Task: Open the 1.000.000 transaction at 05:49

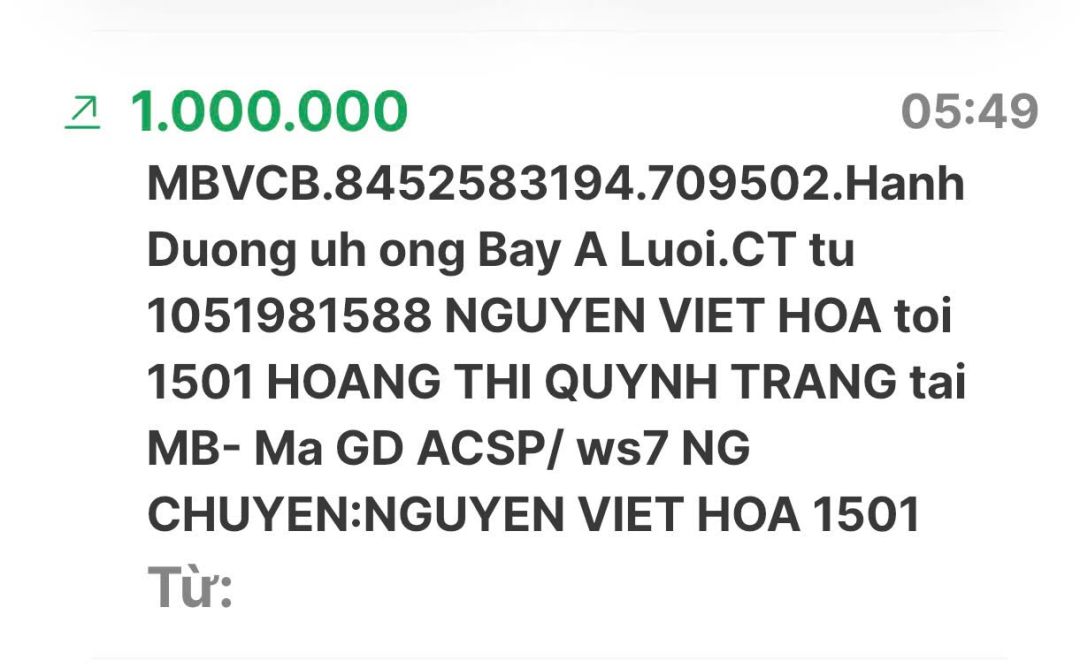Action: [x=268, y=111]
